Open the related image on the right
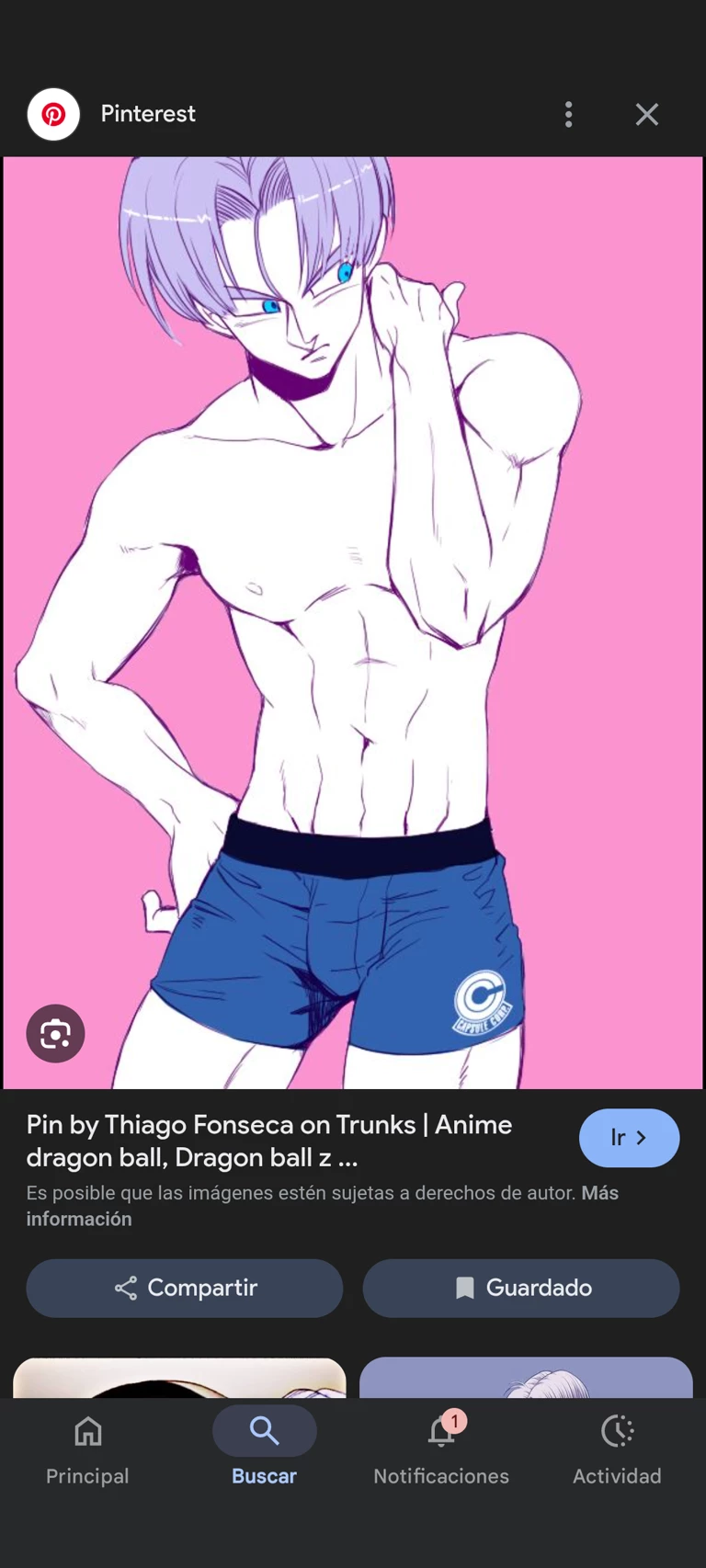Viewport: 706px width, 1568px height. 525,1378
